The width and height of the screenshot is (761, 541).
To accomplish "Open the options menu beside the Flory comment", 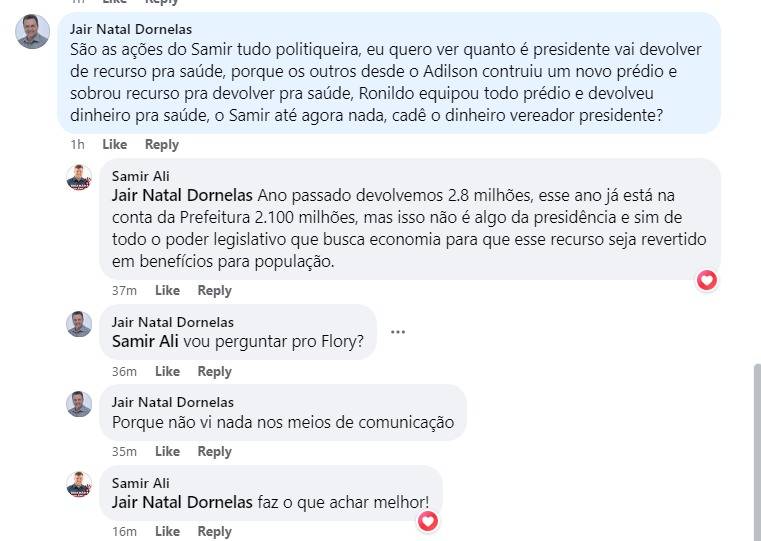I will point(398,332).
